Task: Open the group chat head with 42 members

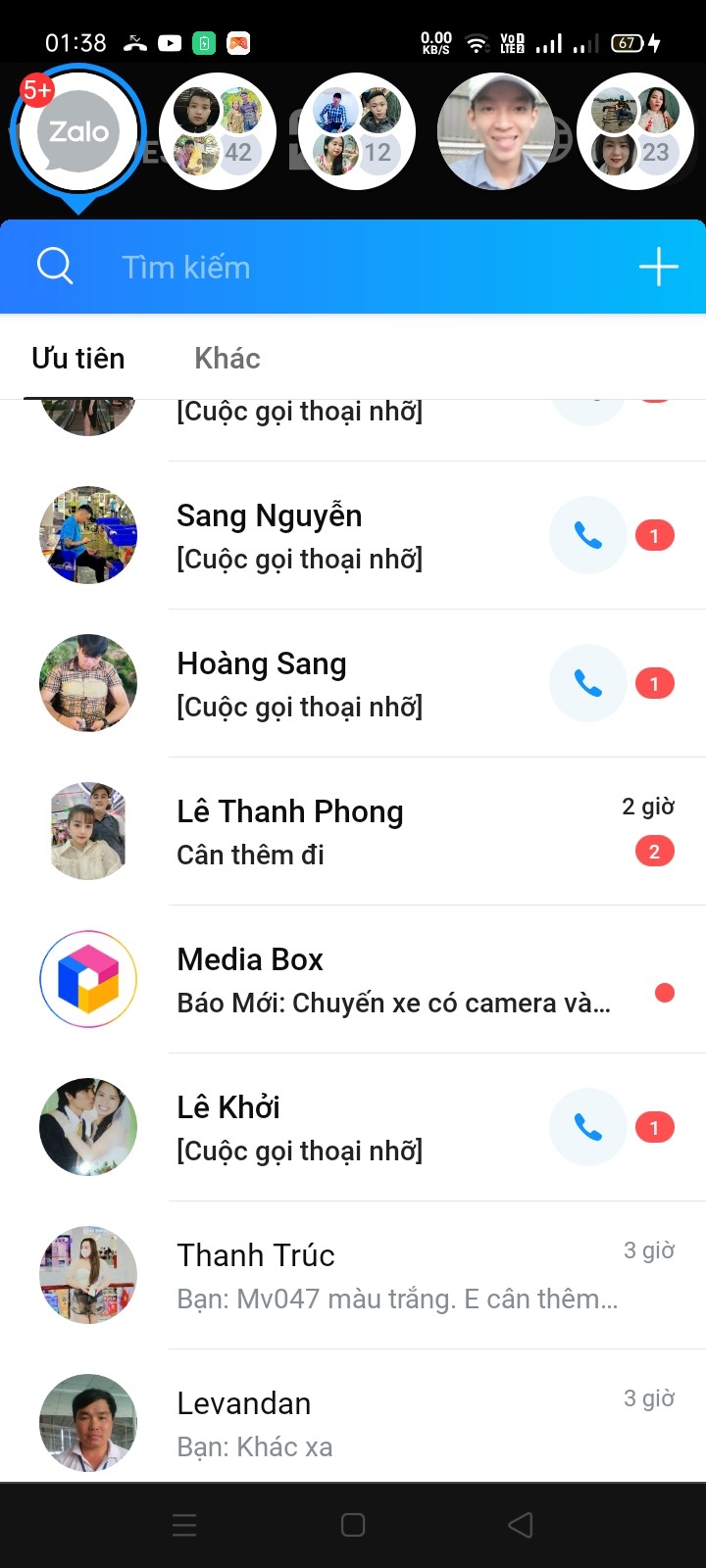Action: point(218,131)
